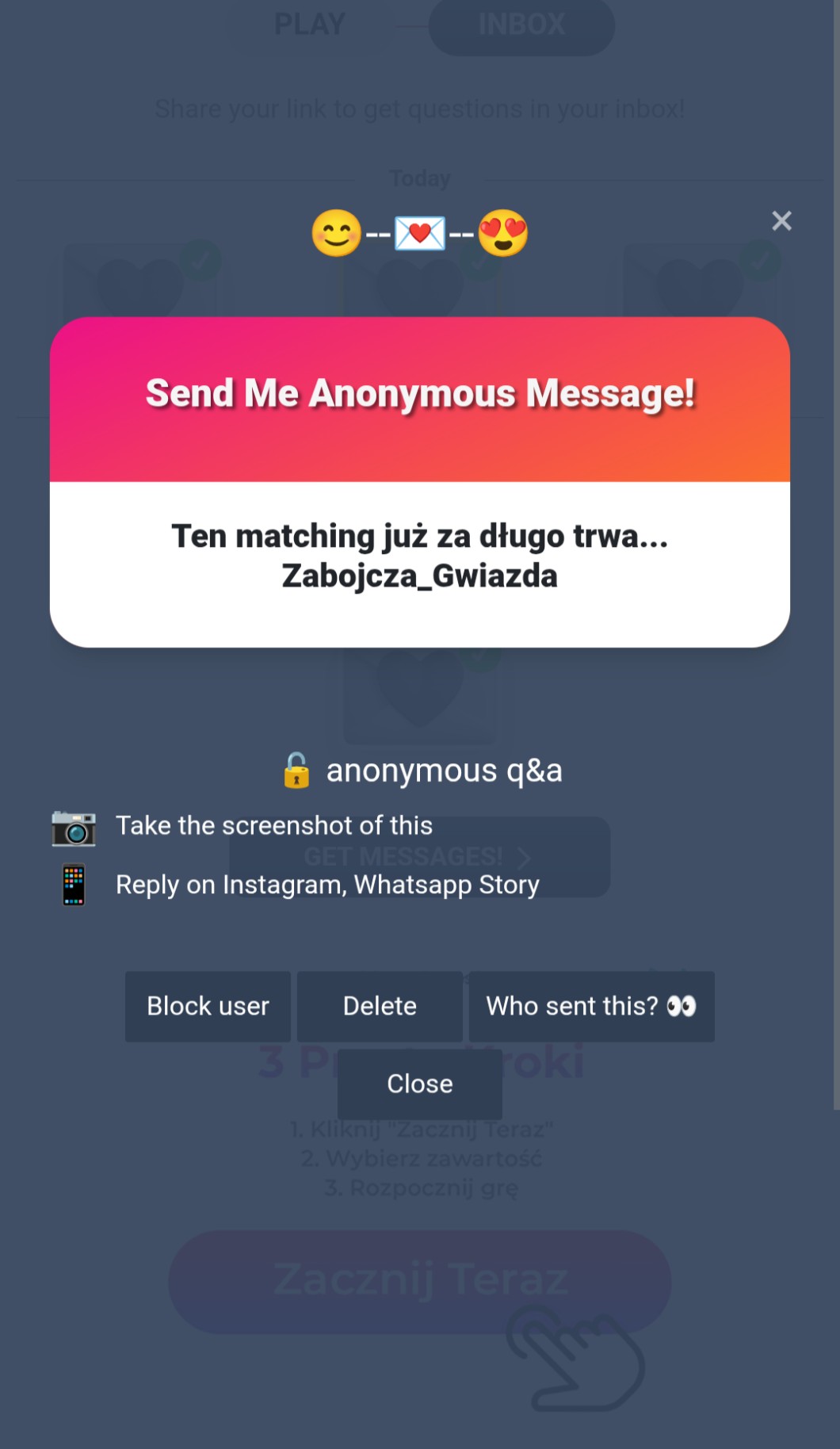The width and height of the screenshot is (840, 1449).
Task: Delete this anonymous message
Action: 380,1006
